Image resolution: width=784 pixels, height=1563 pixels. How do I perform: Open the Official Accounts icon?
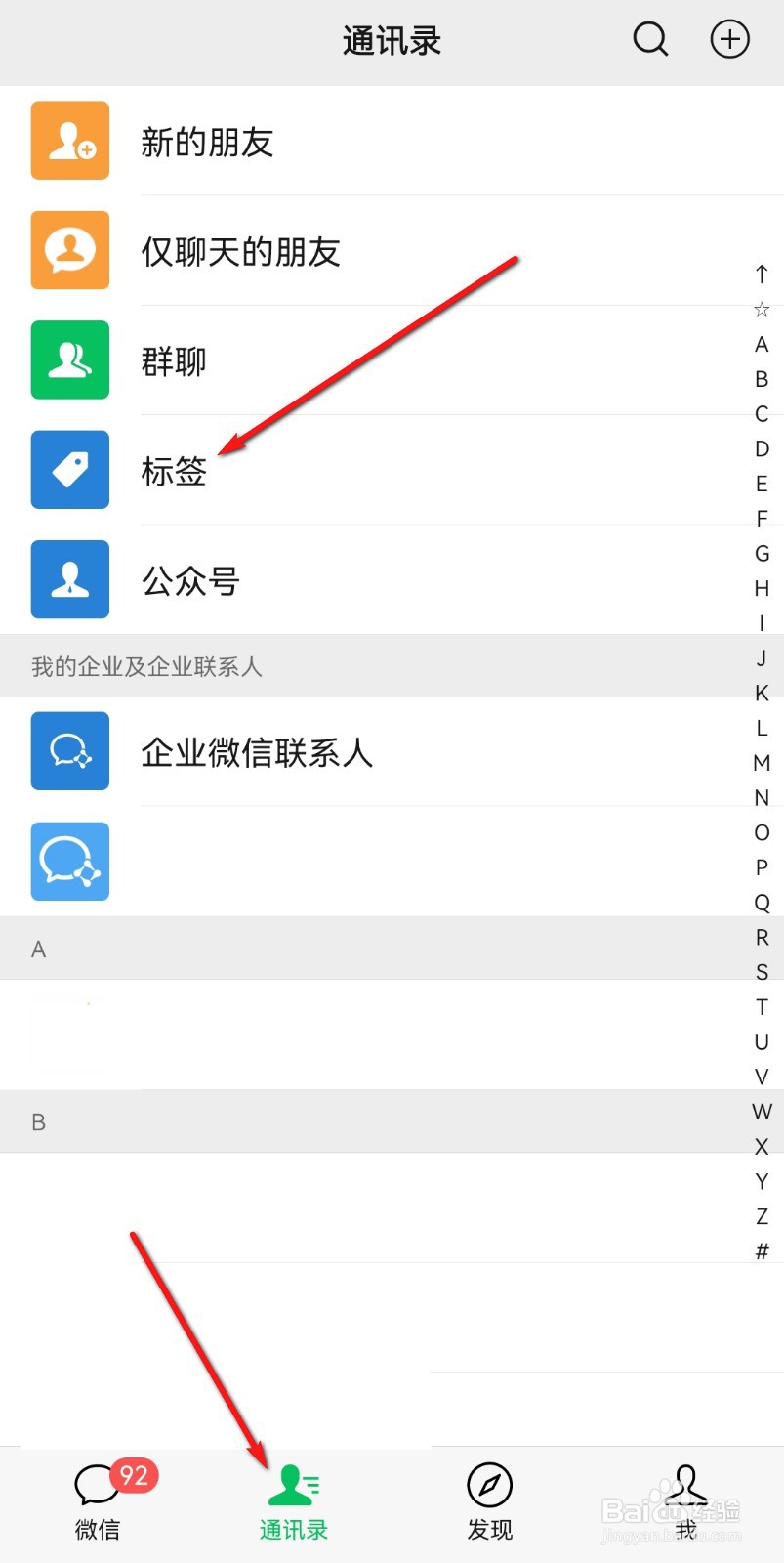(69, 579)
